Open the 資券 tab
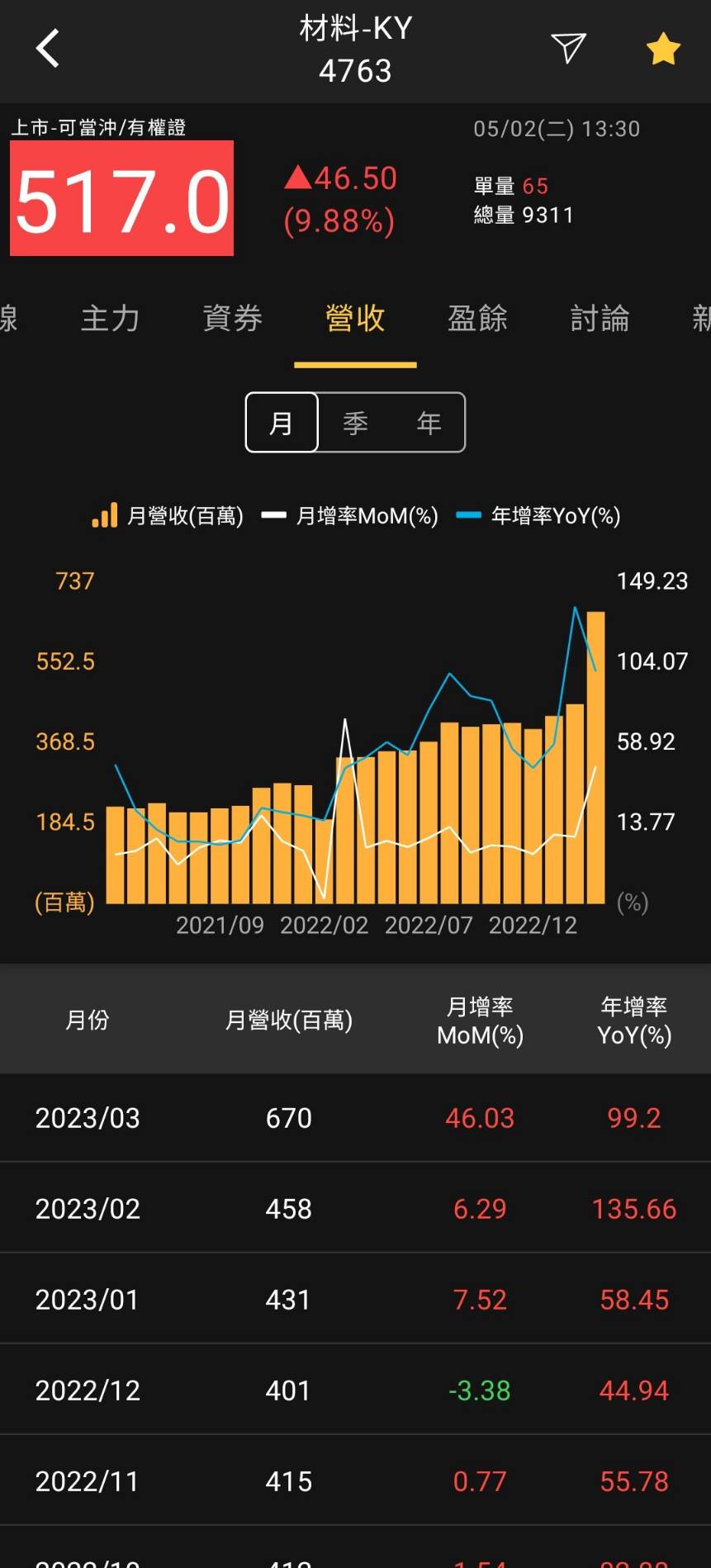 [233, 319]
